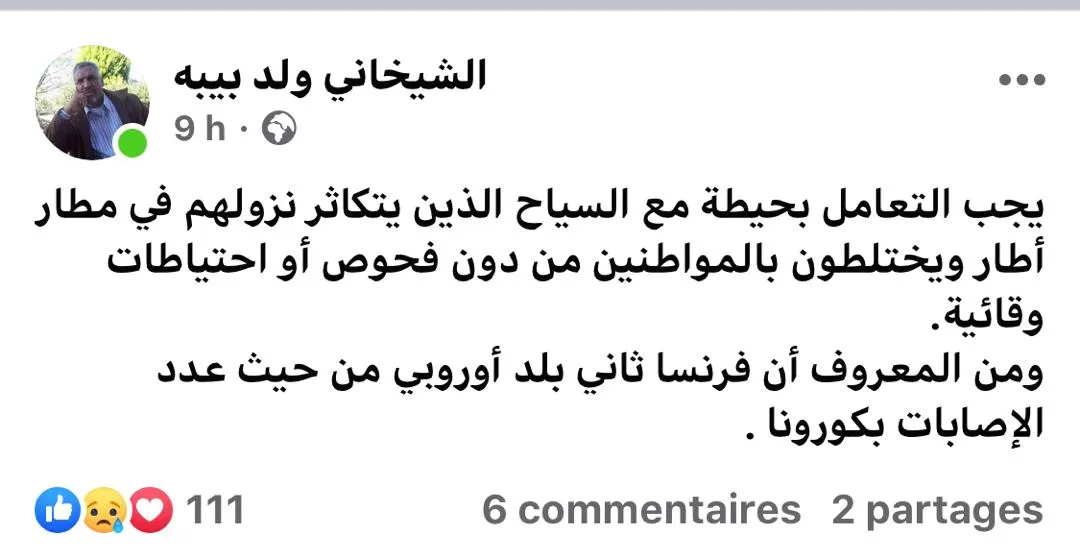This screenshot has width=1080, height=559.
Task: Open the 6 commentaires
Action: coord(642,511)
